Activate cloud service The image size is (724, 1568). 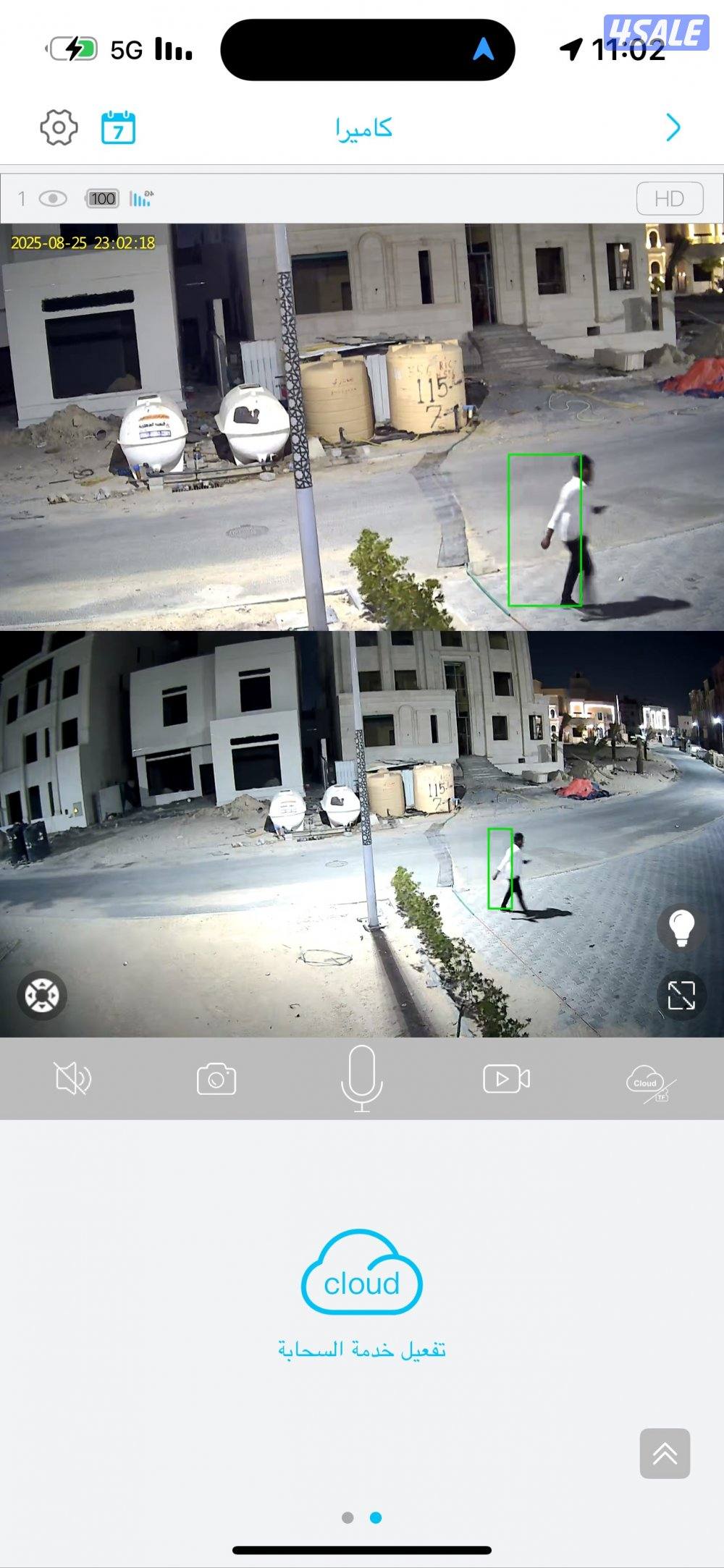tap(362, 1295)
